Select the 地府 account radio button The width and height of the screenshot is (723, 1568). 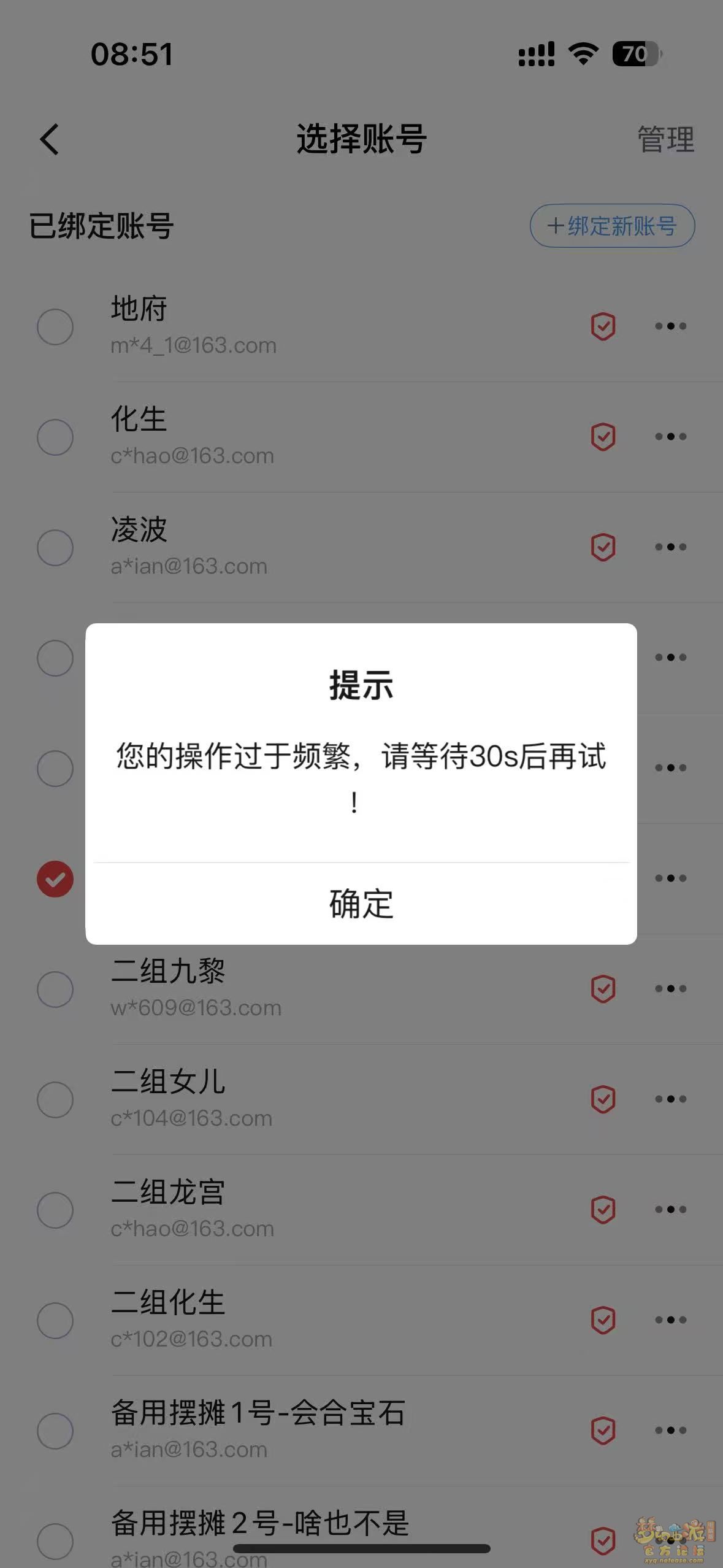tap(55, 326)
